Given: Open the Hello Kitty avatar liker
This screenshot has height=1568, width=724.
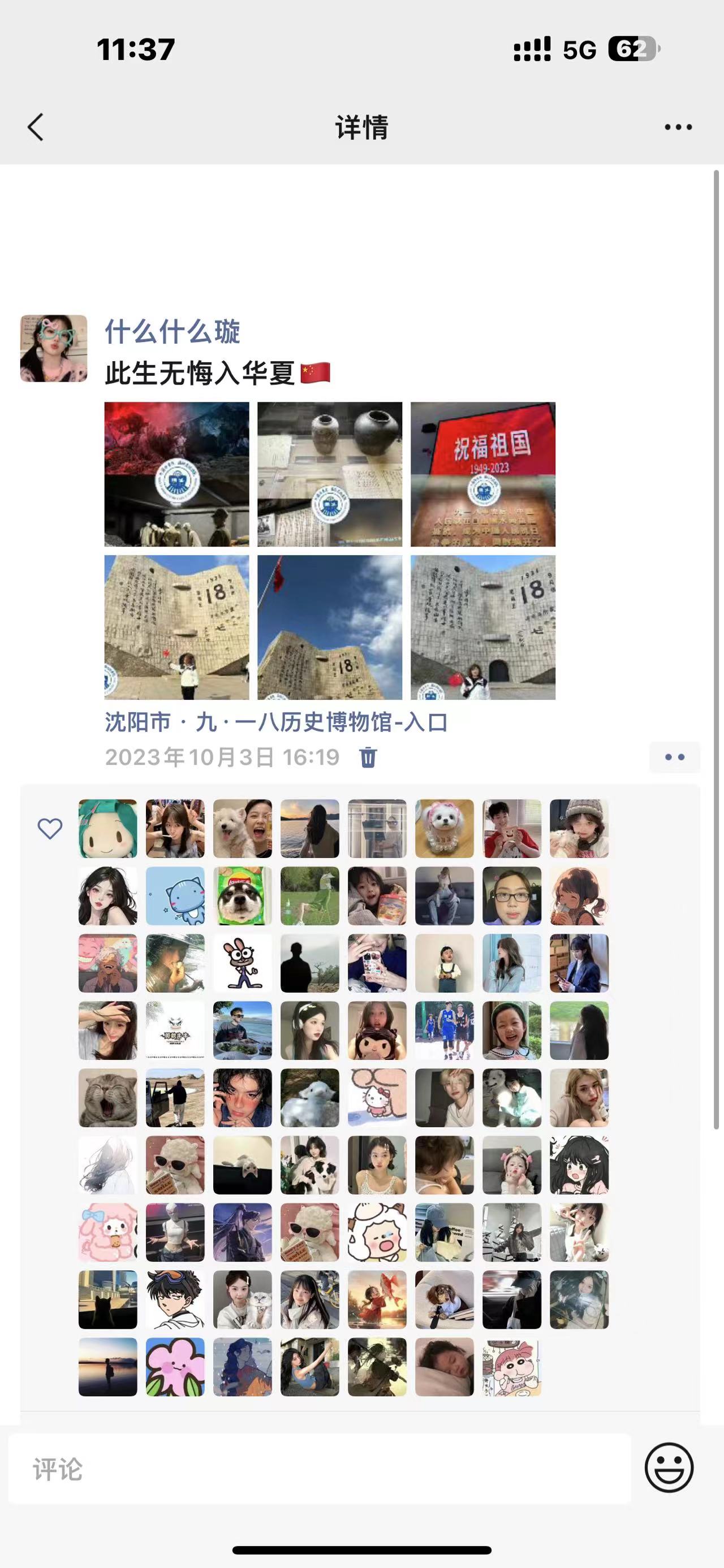Looking at the screenshot, I should click(x=377, y=1098).
